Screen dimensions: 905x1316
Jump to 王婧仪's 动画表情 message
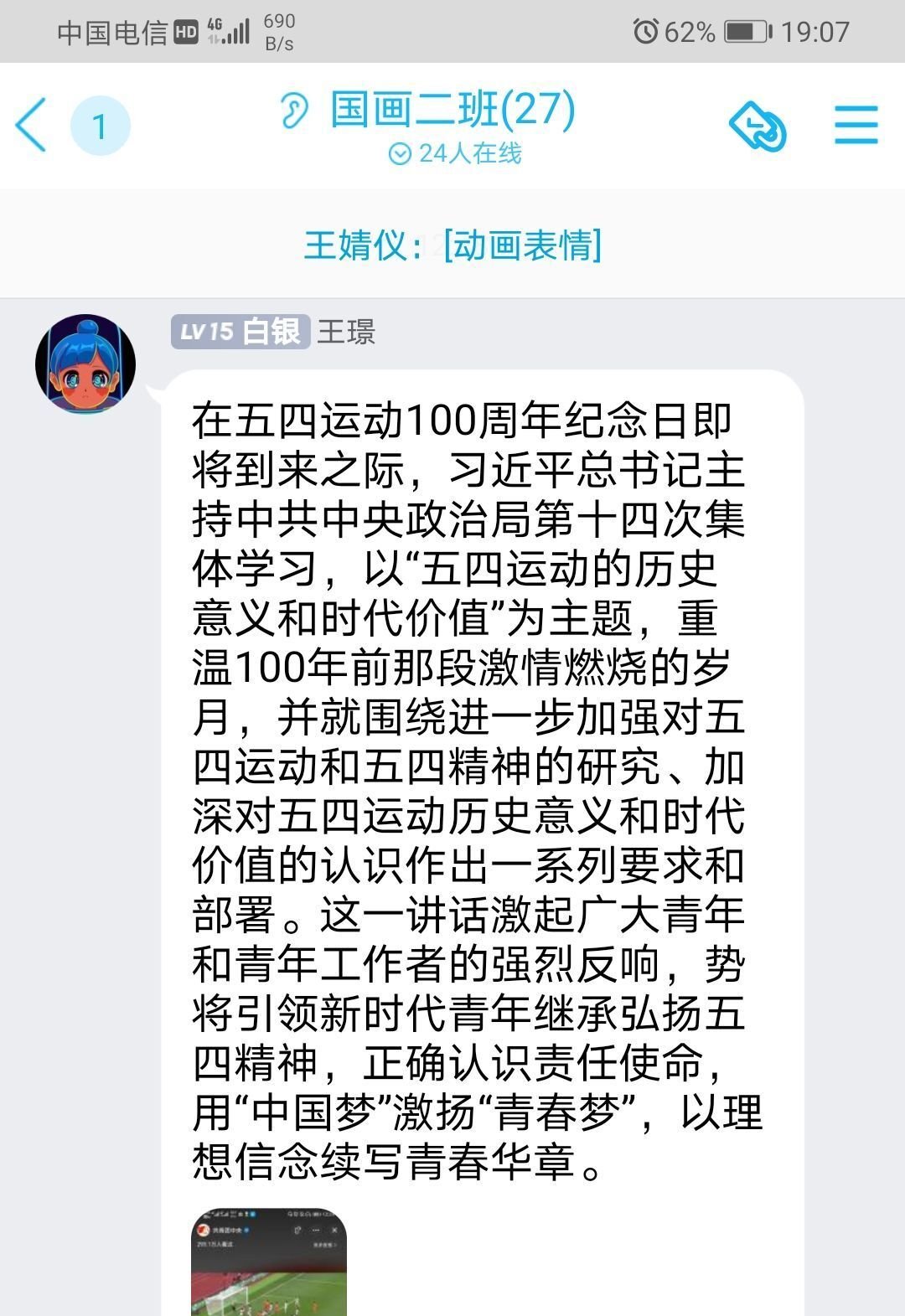click(452, 245)
